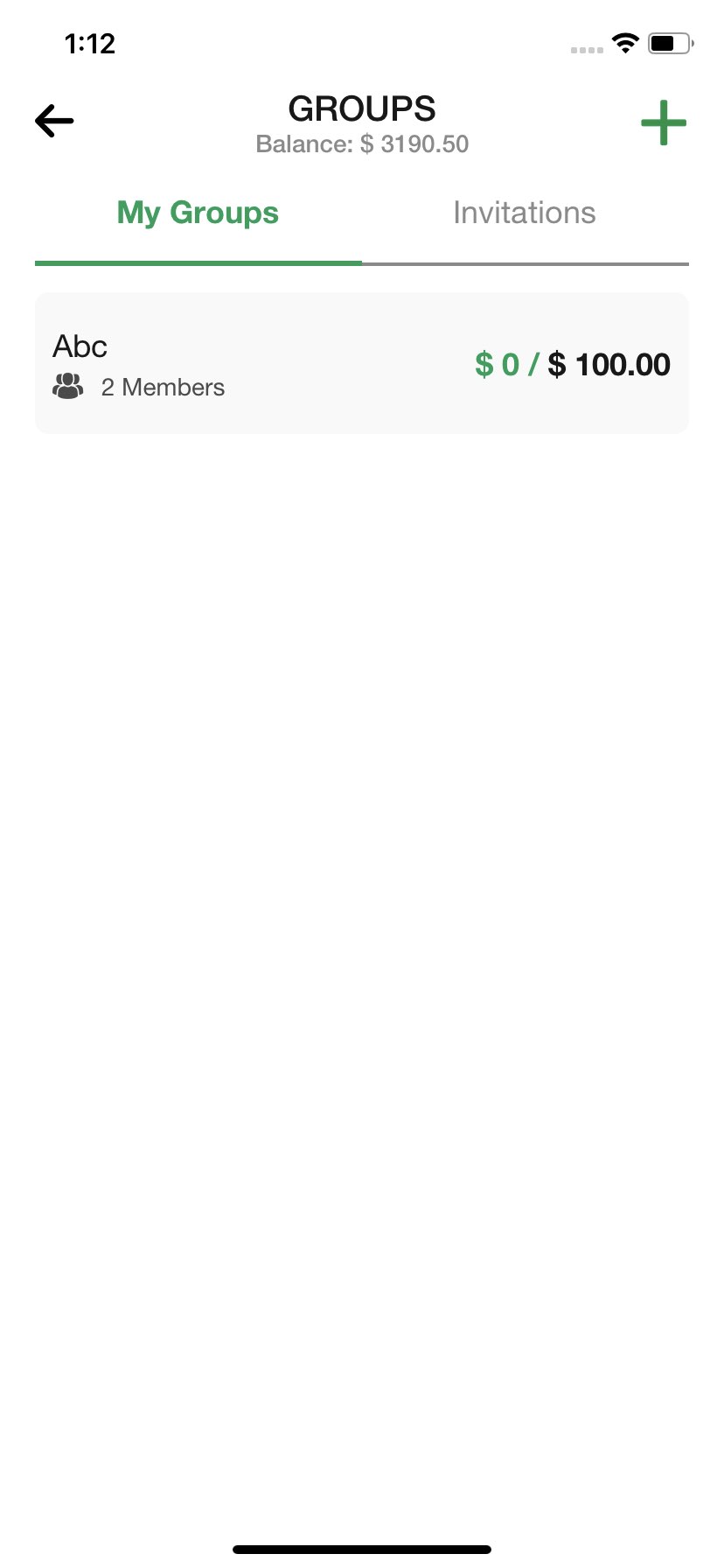The image size is (724, 1568).
Task: Open the Abc group card
Action: [362, 363]
